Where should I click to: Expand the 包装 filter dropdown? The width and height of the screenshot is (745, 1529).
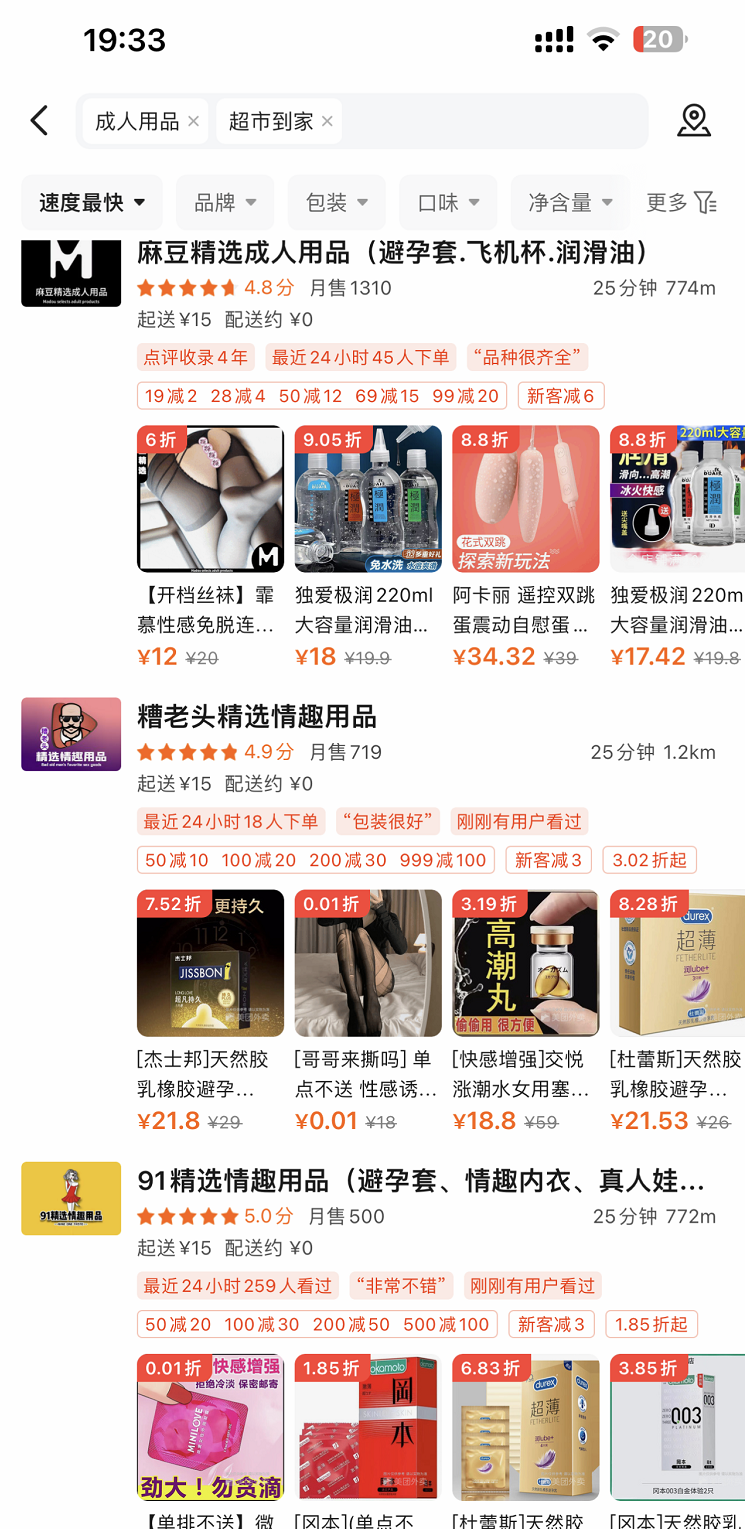337,203
